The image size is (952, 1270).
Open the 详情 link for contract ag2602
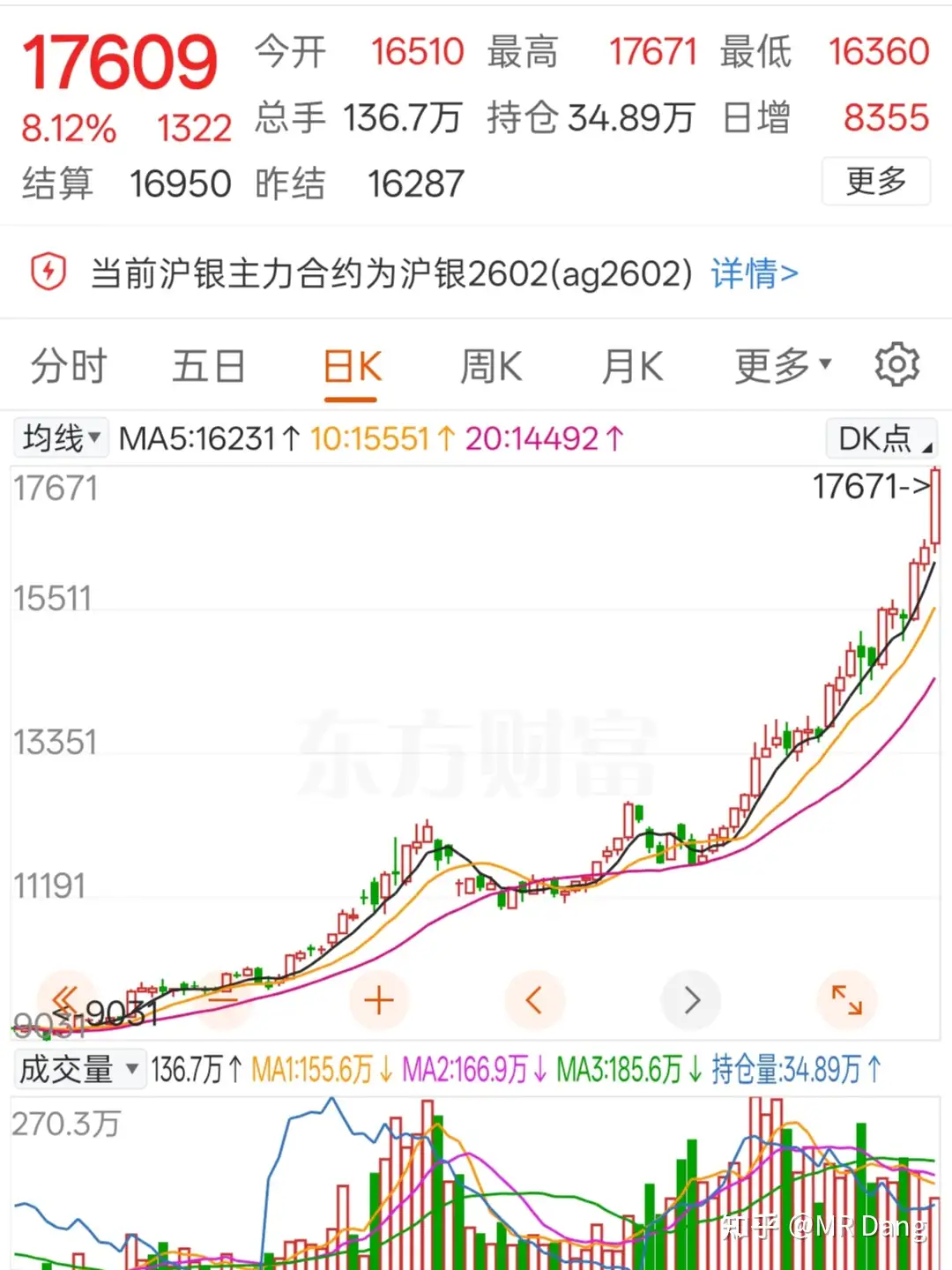click(x=753, y=273)
